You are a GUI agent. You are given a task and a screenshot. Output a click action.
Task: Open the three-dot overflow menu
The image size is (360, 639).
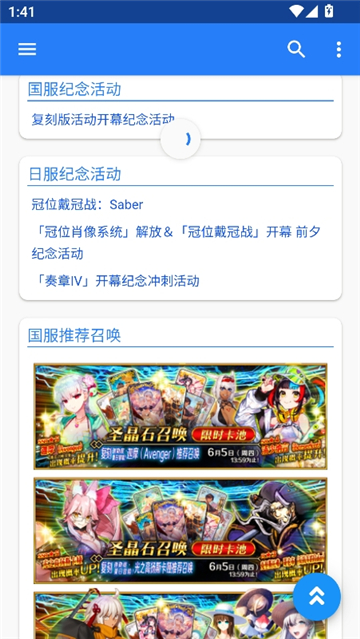(x=338, y=49)
